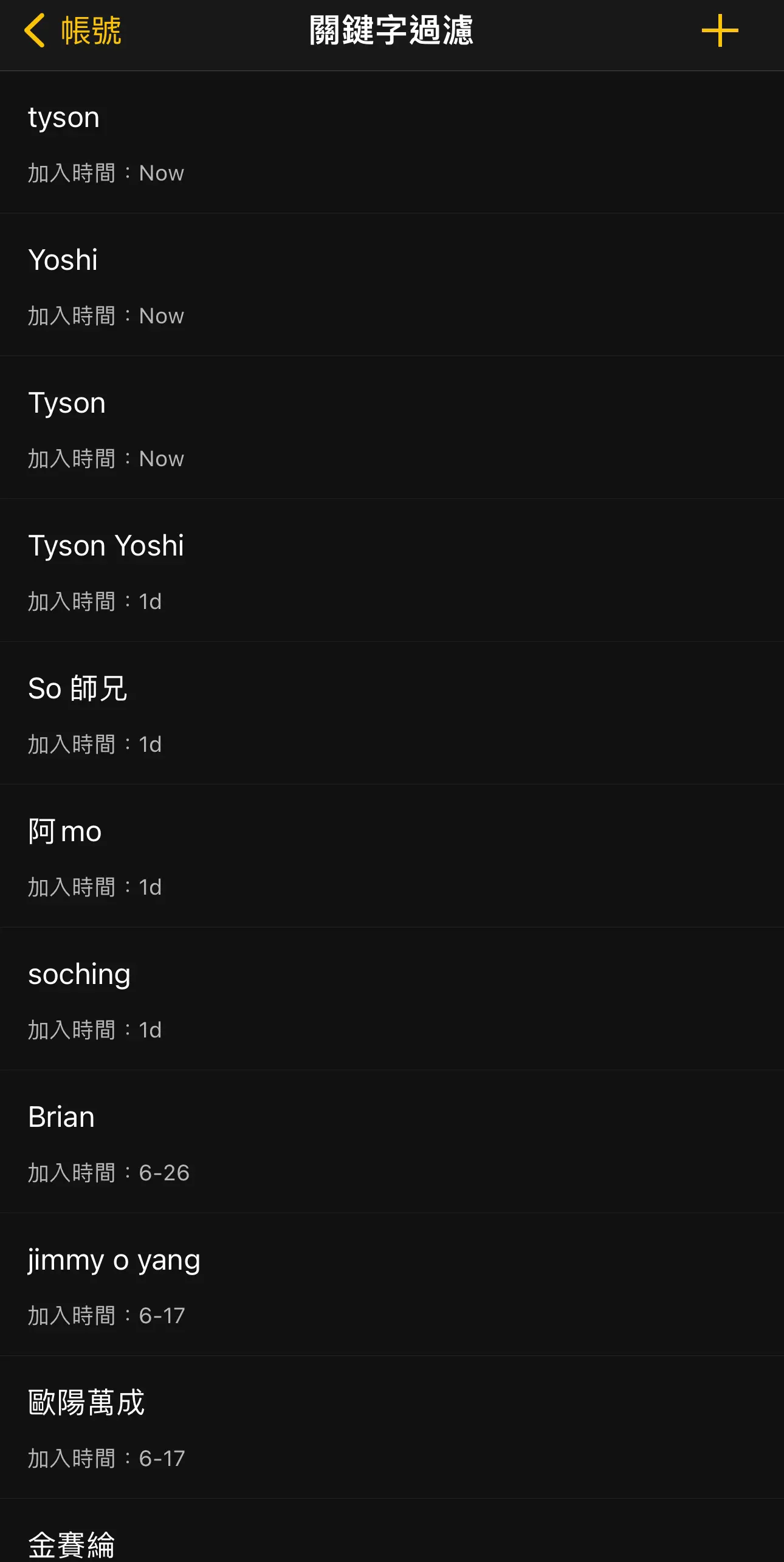
Task: Select the 阿mo keyword row
Action: pyautogui.click(x=392, y=856)
